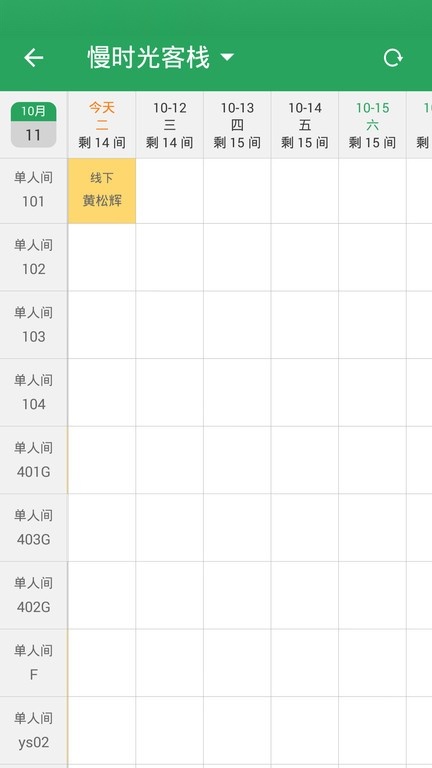The height and width of the screenshot is (768, 432).
Task: Open the 慢时光客栈 inn dropdown
Action: (x=161, y=58)
